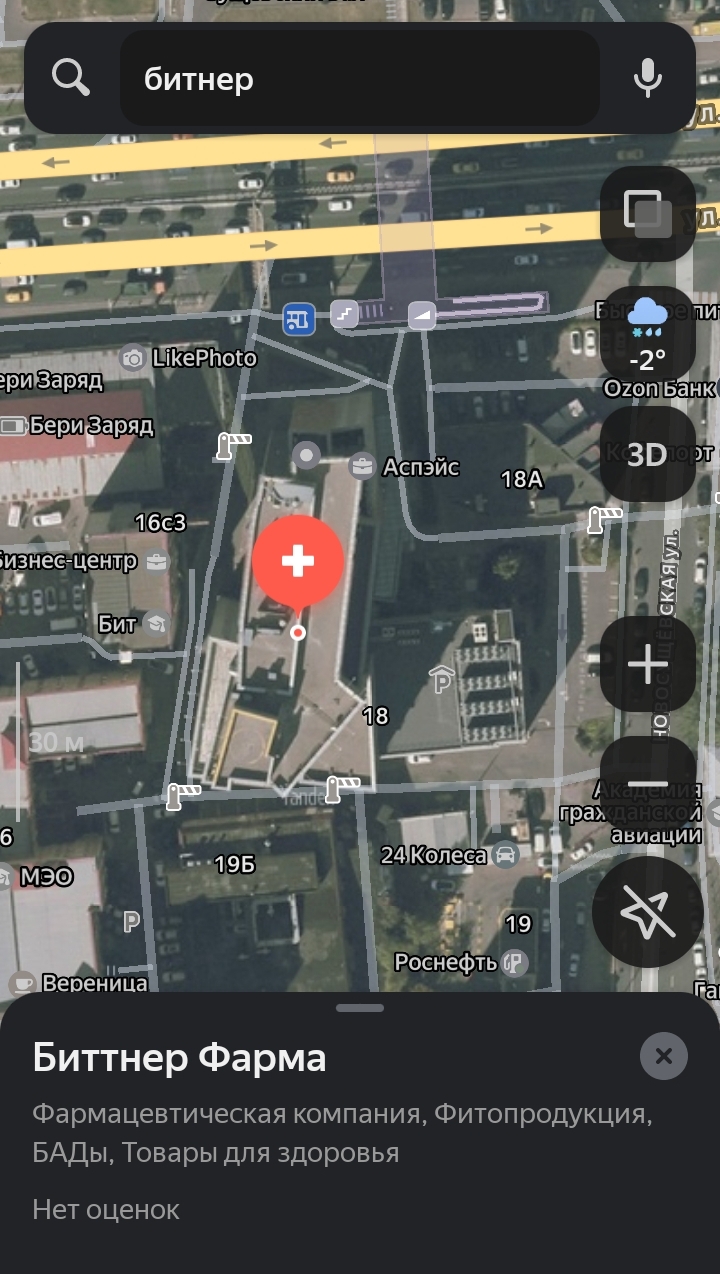
Task: Open the 24 Колеса map marker
Action: (506, 855)
